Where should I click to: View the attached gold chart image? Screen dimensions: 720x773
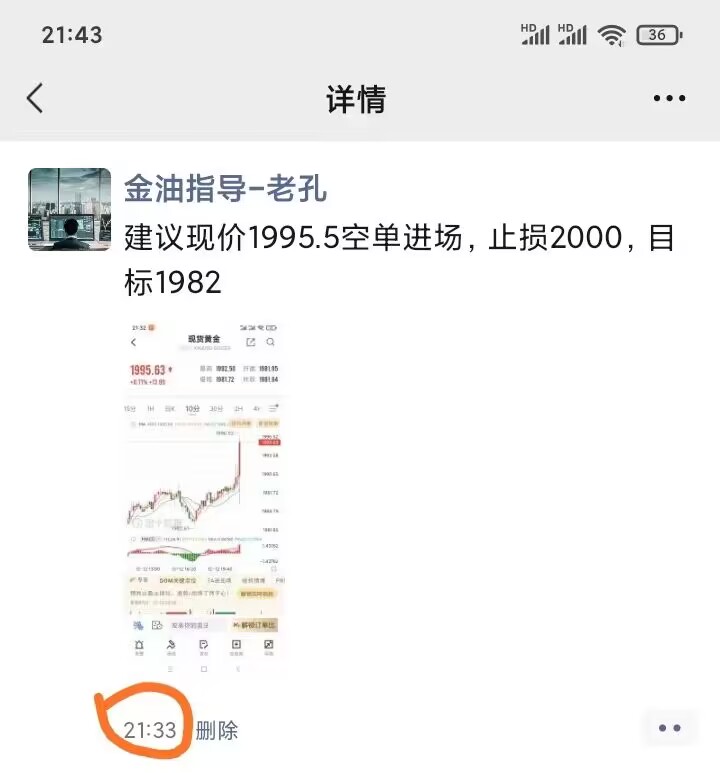pyautogui.click(x=204, y=497)
